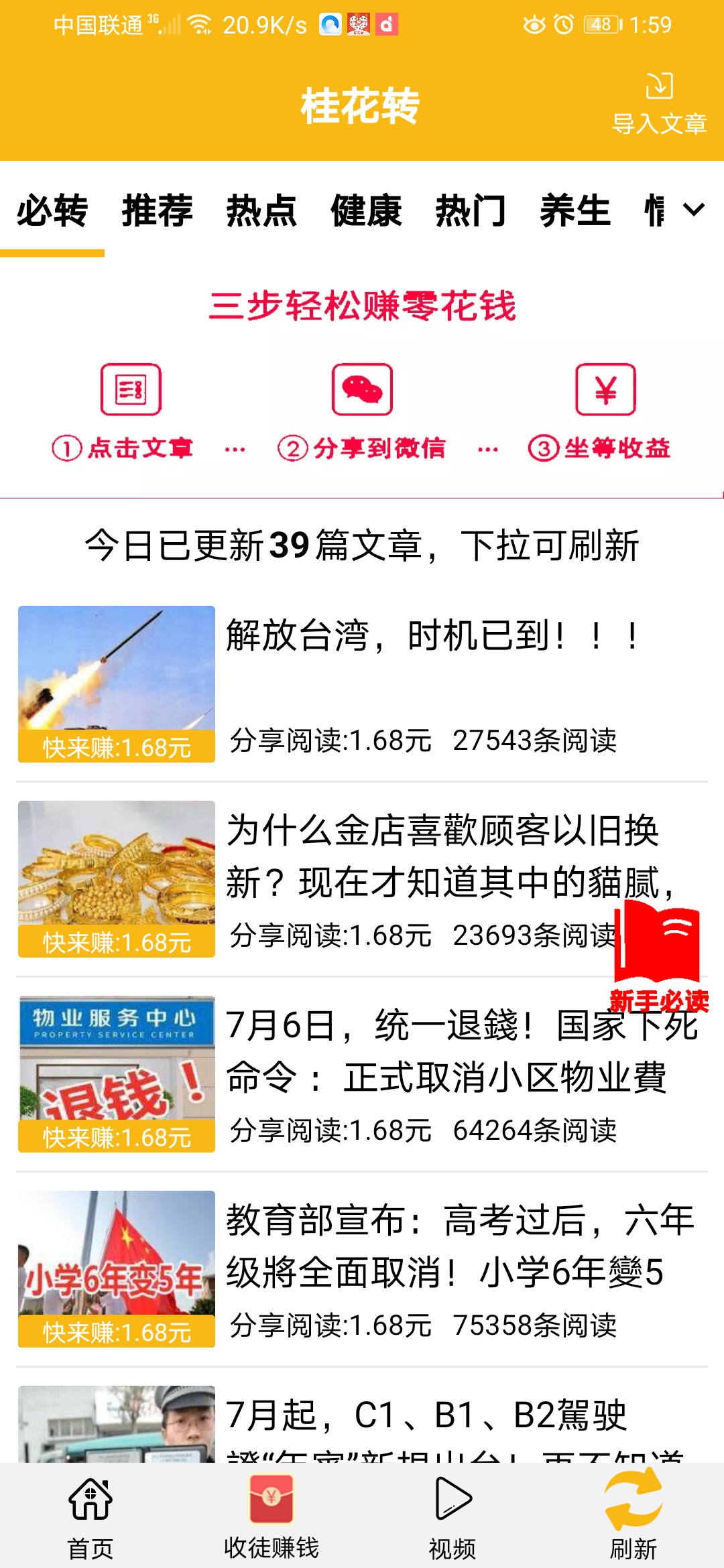Viewport: 724px width, 1568px height.
Task: Switch to the 养生 tab
Action: 575,211
